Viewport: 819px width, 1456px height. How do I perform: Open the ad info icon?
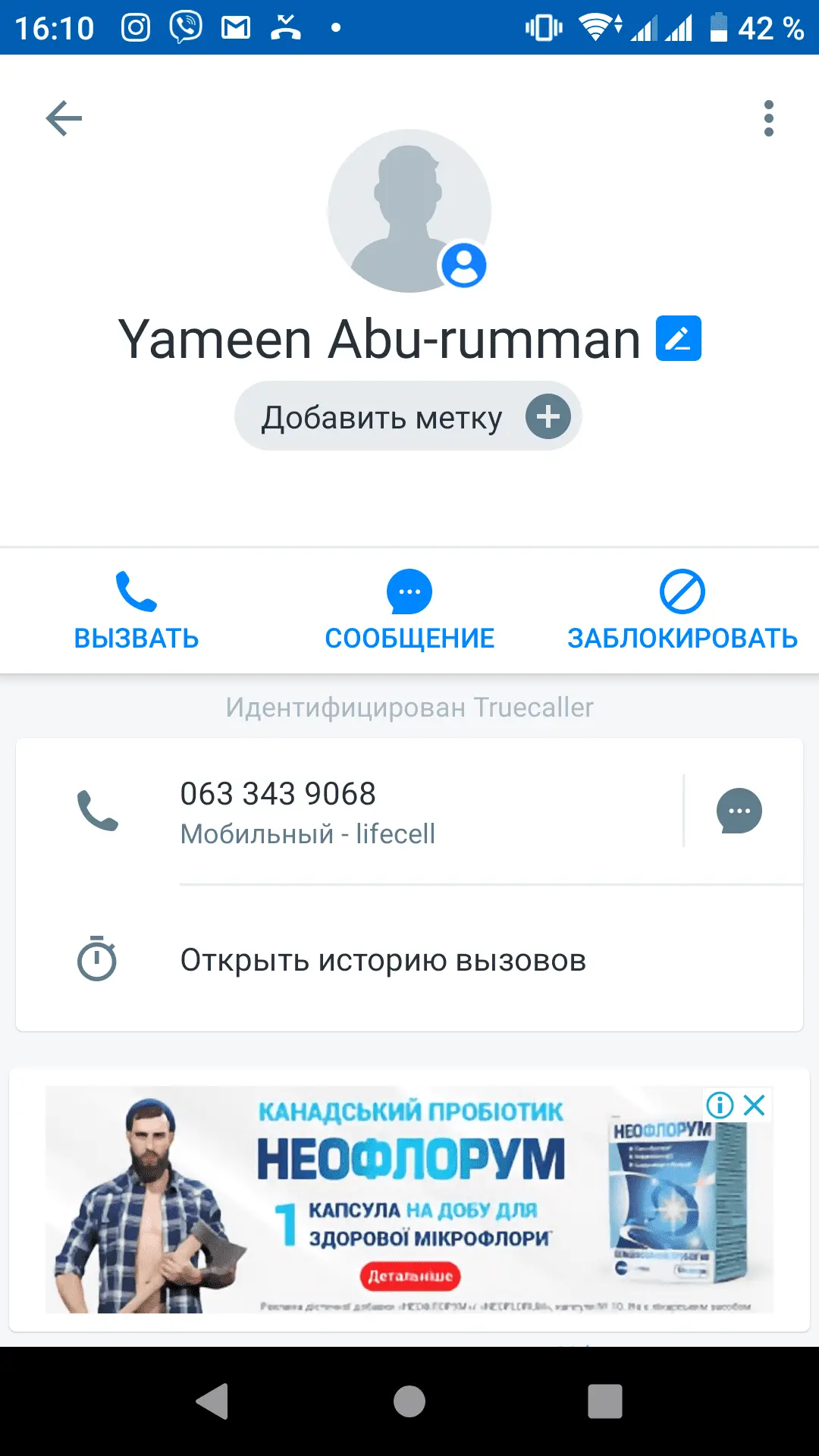(720, 1105)
